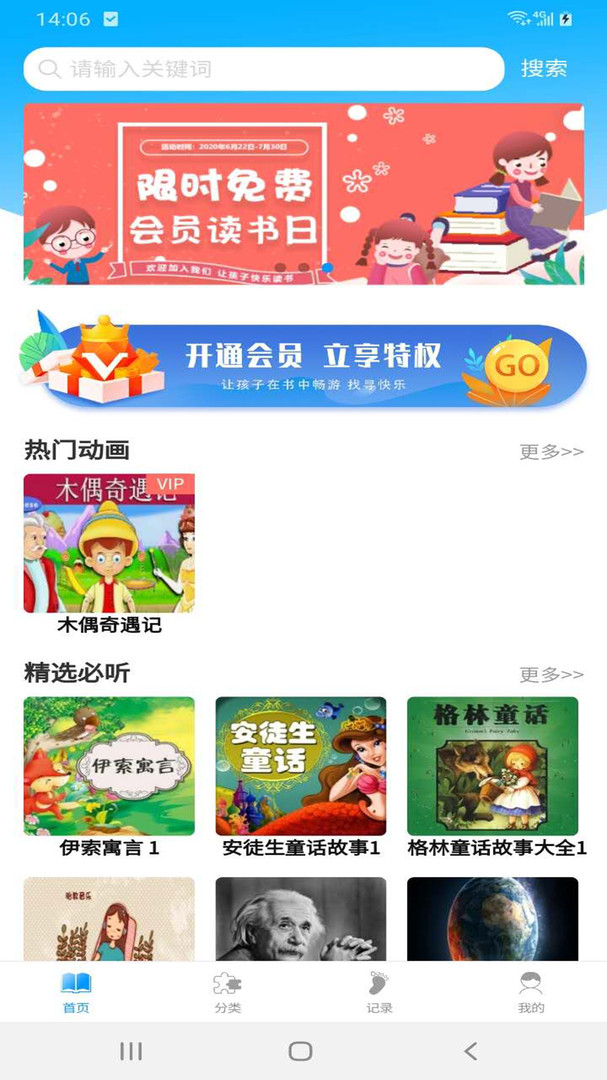Switch to the 我的 tab

click(x=531, y=992)
